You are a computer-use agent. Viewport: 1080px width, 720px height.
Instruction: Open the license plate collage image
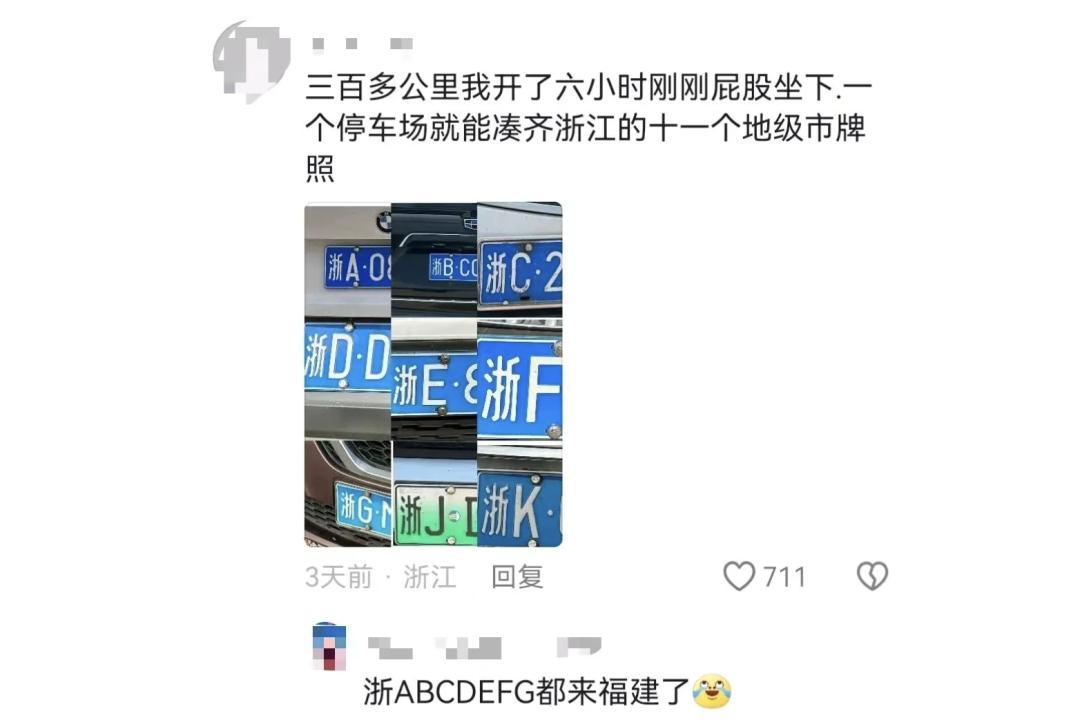pyautogui.click(x=433, y=375)
